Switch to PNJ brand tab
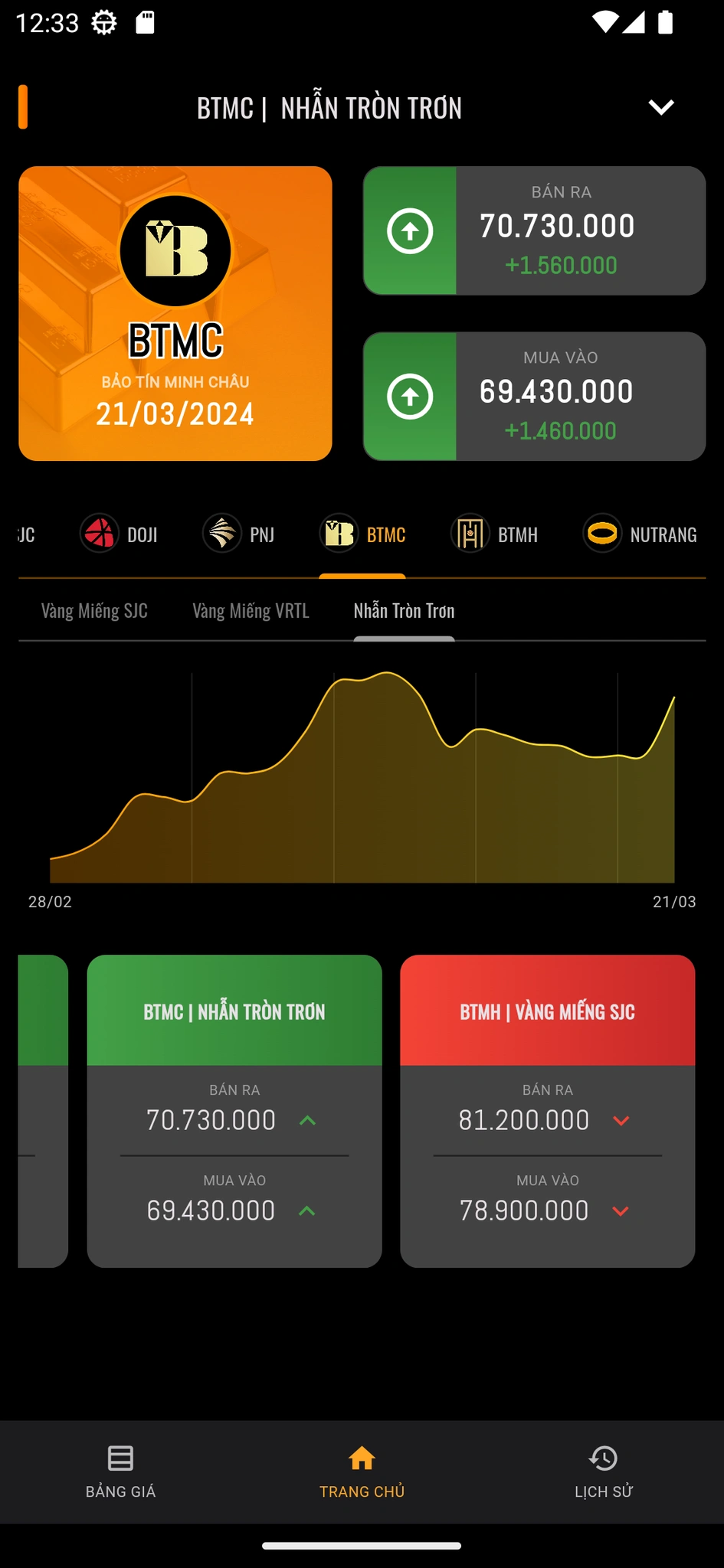724x1568 pixels. point(239,534)
